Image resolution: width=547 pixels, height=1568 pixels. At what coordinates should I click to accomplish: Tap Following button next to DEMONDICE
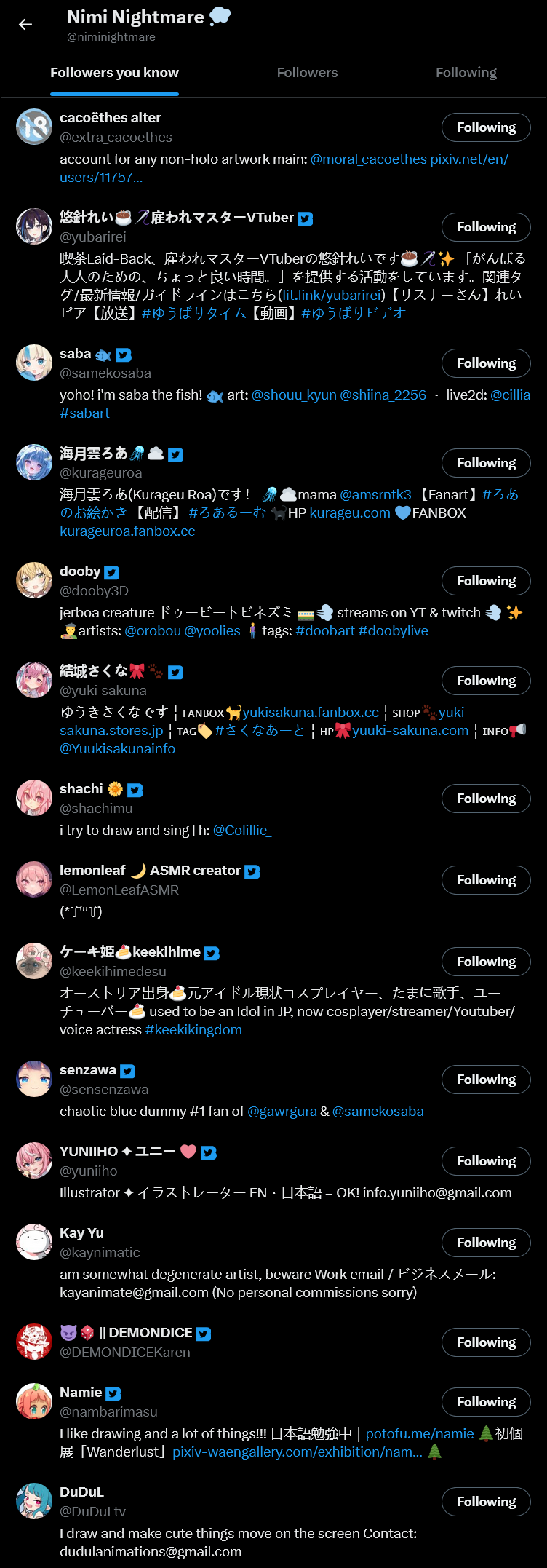point(486,1342)
